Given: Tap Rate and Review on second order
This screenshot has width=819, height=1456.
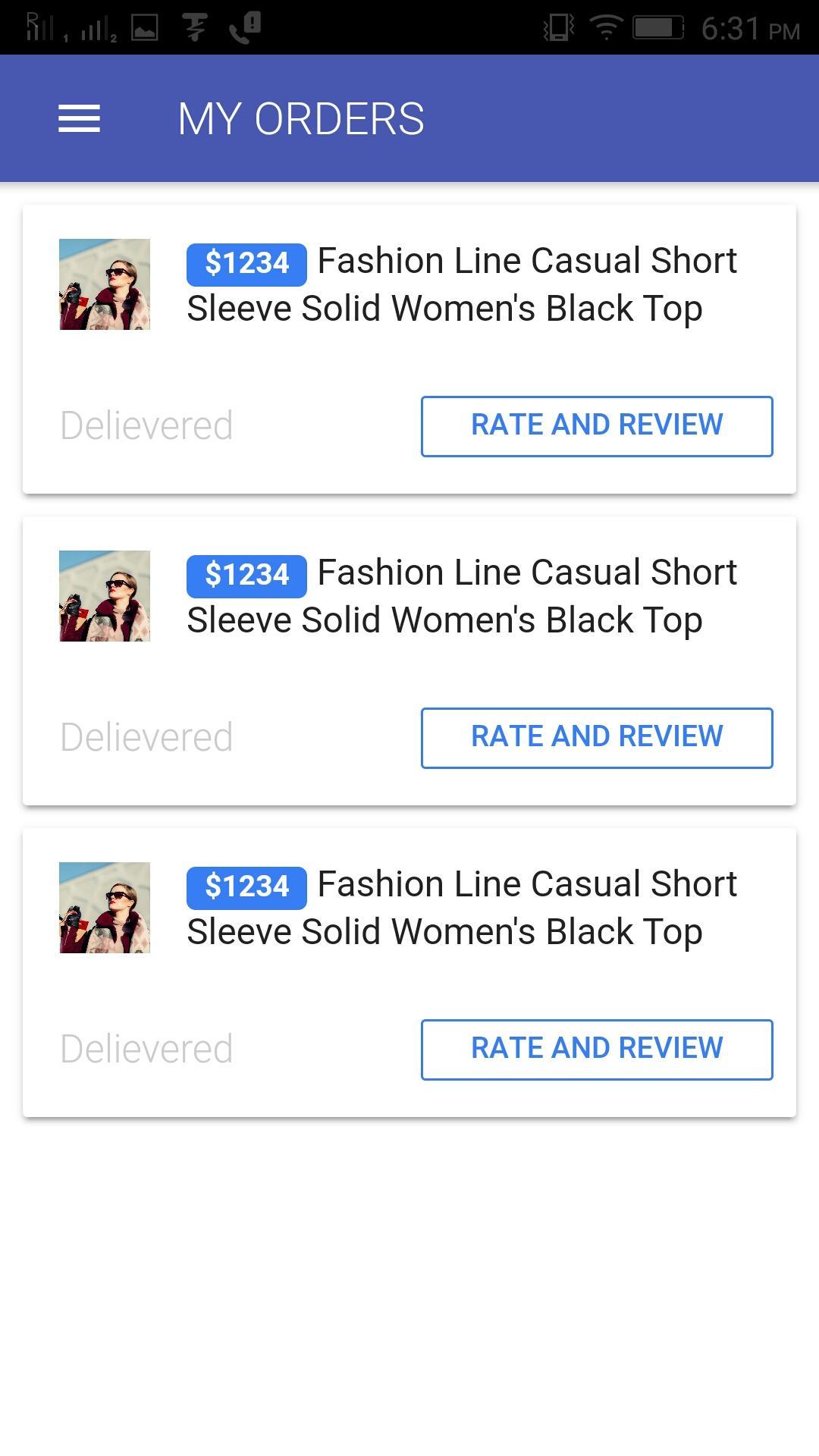Looking at the screenshot, I should tap(596, 738).
